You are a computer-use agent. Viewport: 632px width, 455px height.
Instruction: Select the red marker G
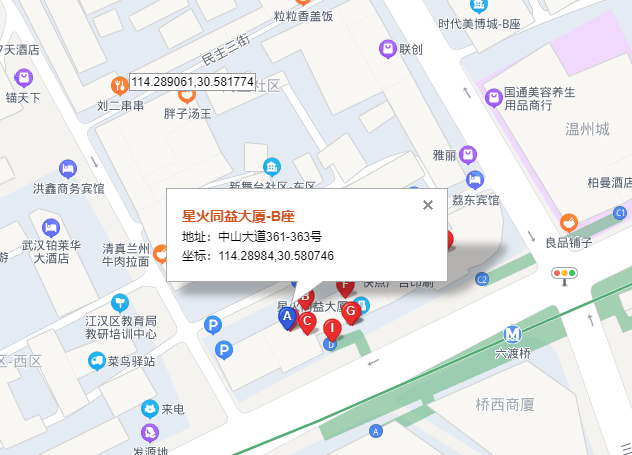point(350,312)
